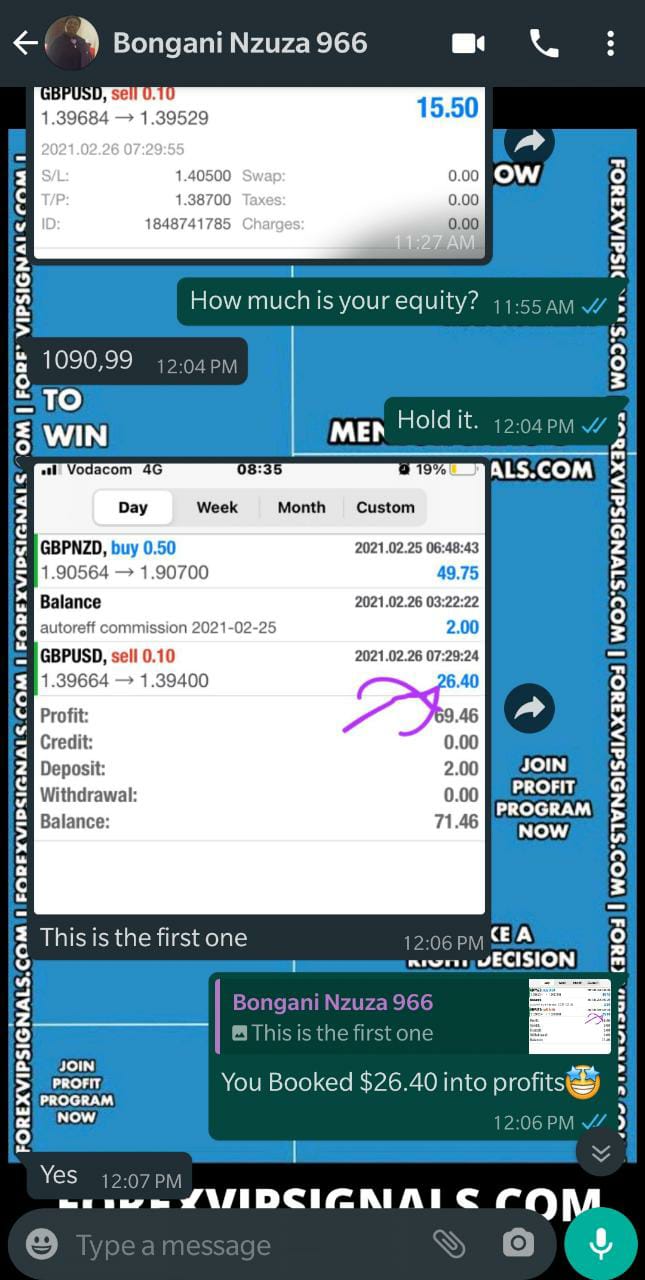Start a video call with Bongani

click(x=468, y=43)
